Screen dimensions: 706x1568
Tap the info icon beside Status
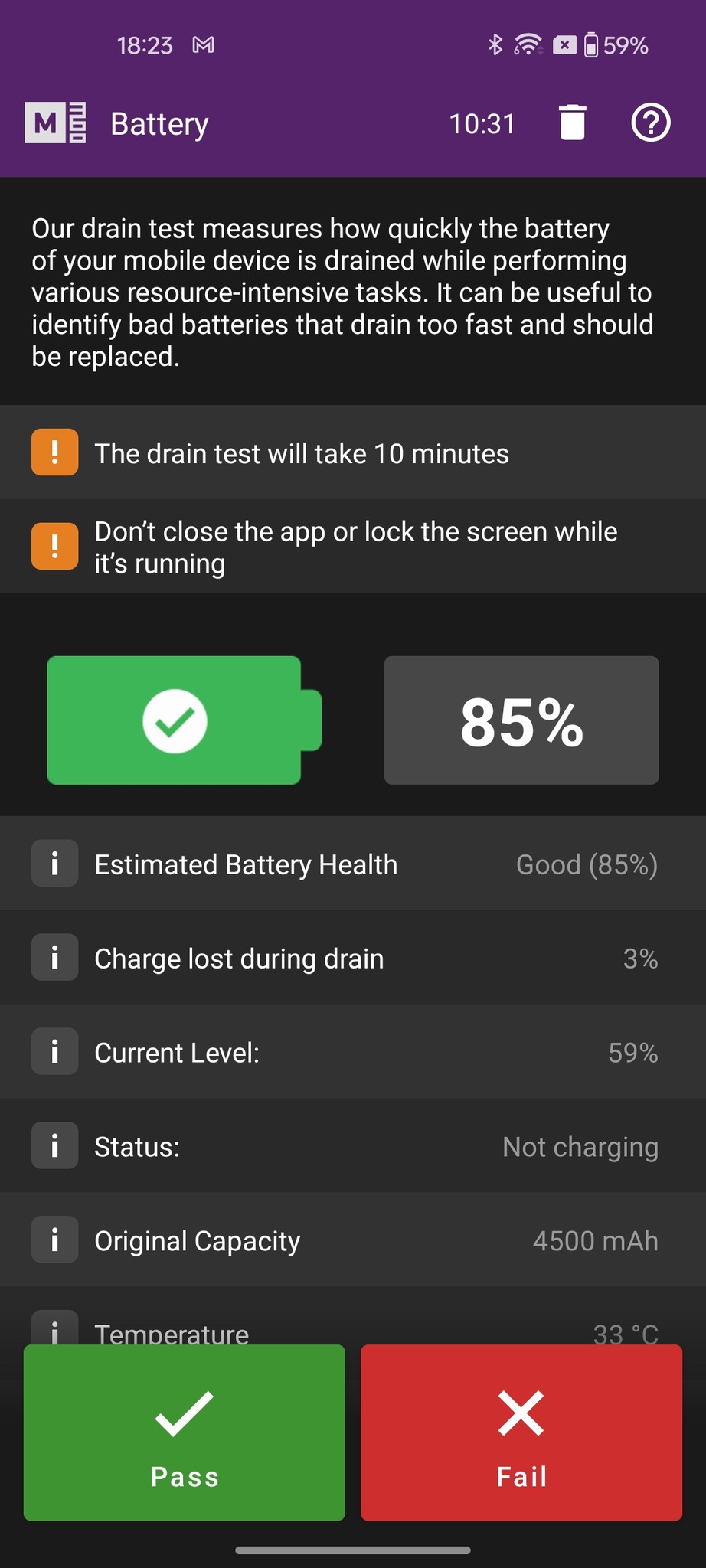[54, 1146]
